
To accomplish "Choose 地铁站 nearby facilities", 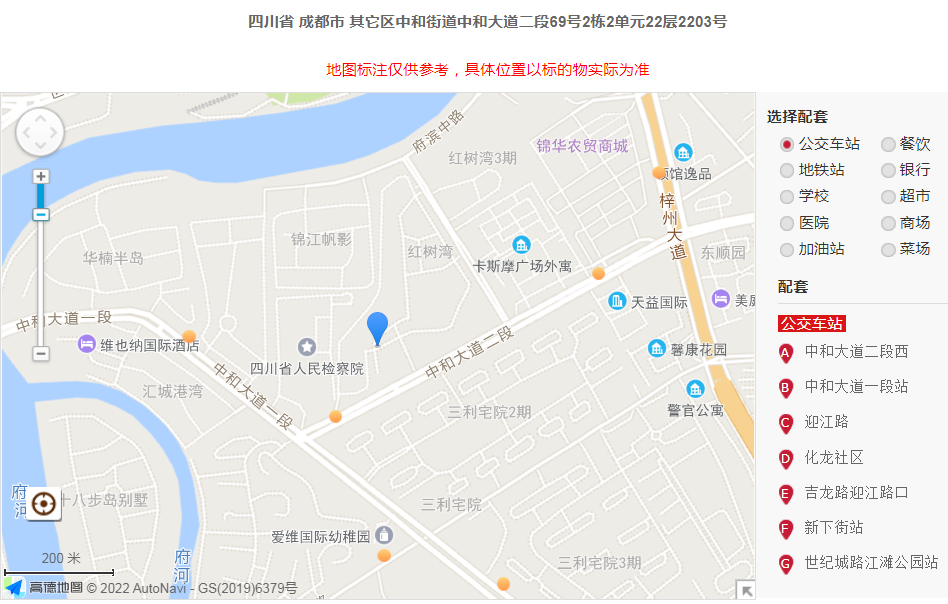I will (x=787, y=170).
